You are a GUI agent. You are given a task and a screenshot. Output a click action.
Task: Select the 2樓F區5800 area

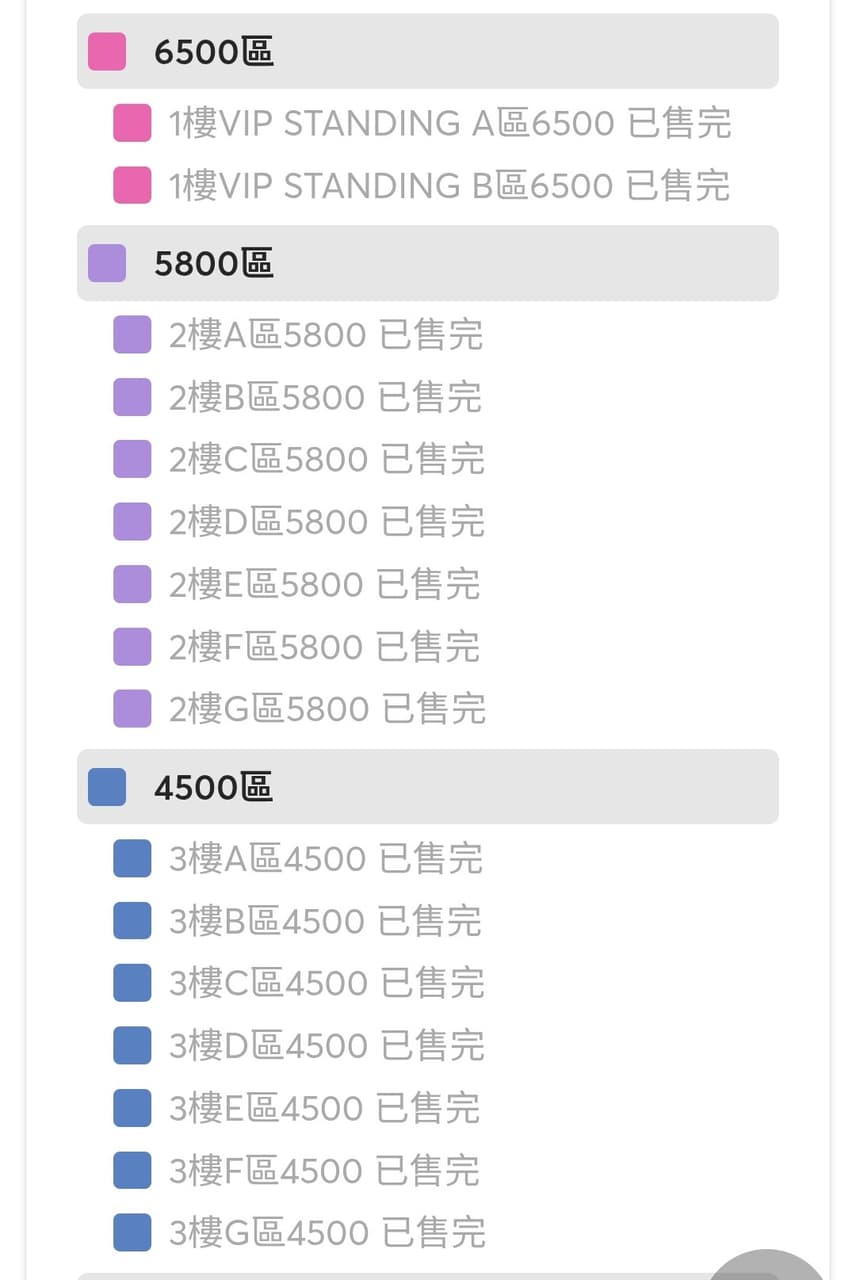[x=324, y=646]
